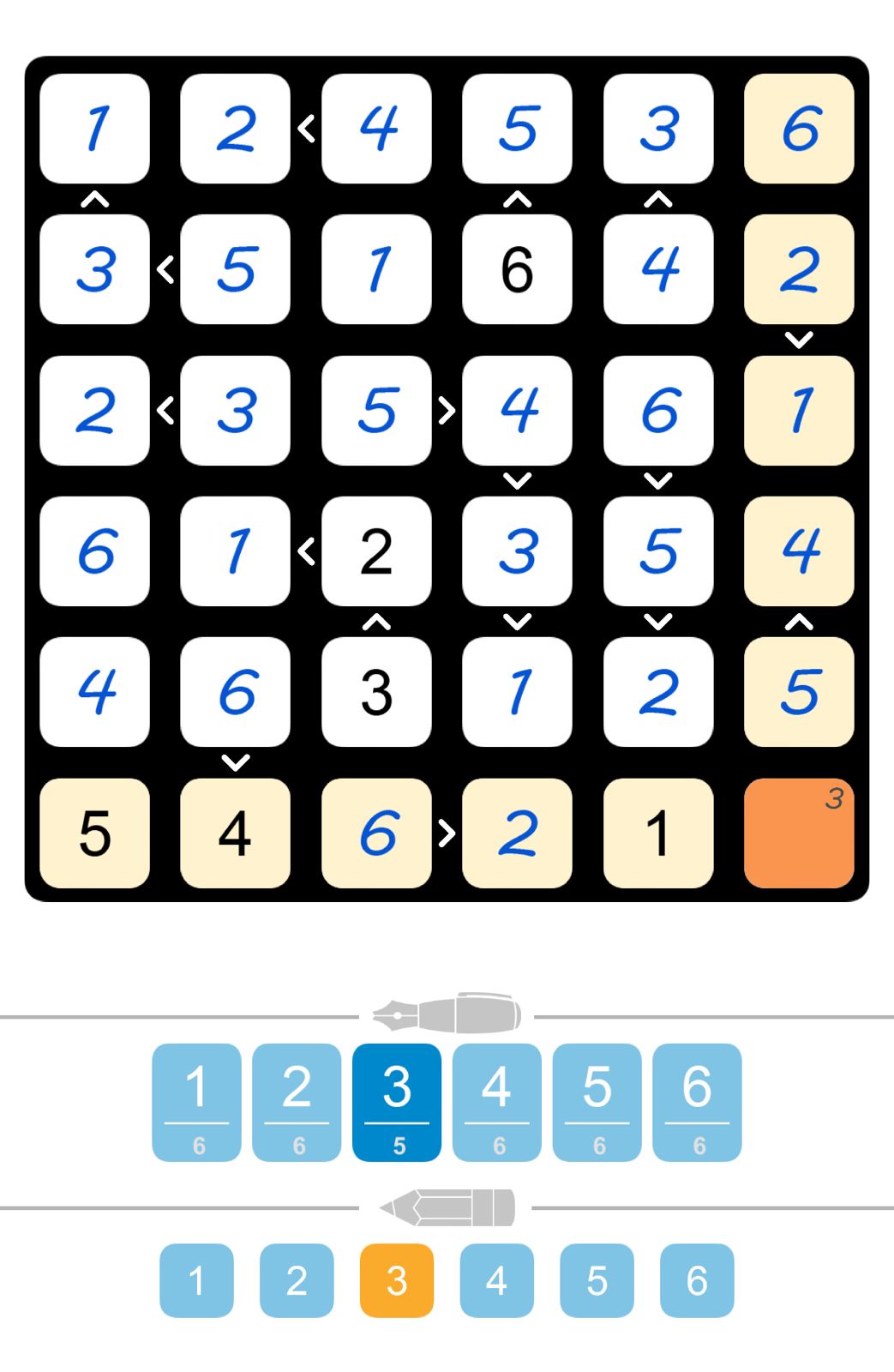
Task: Add pencil note 1
Action: [196, 1280]
